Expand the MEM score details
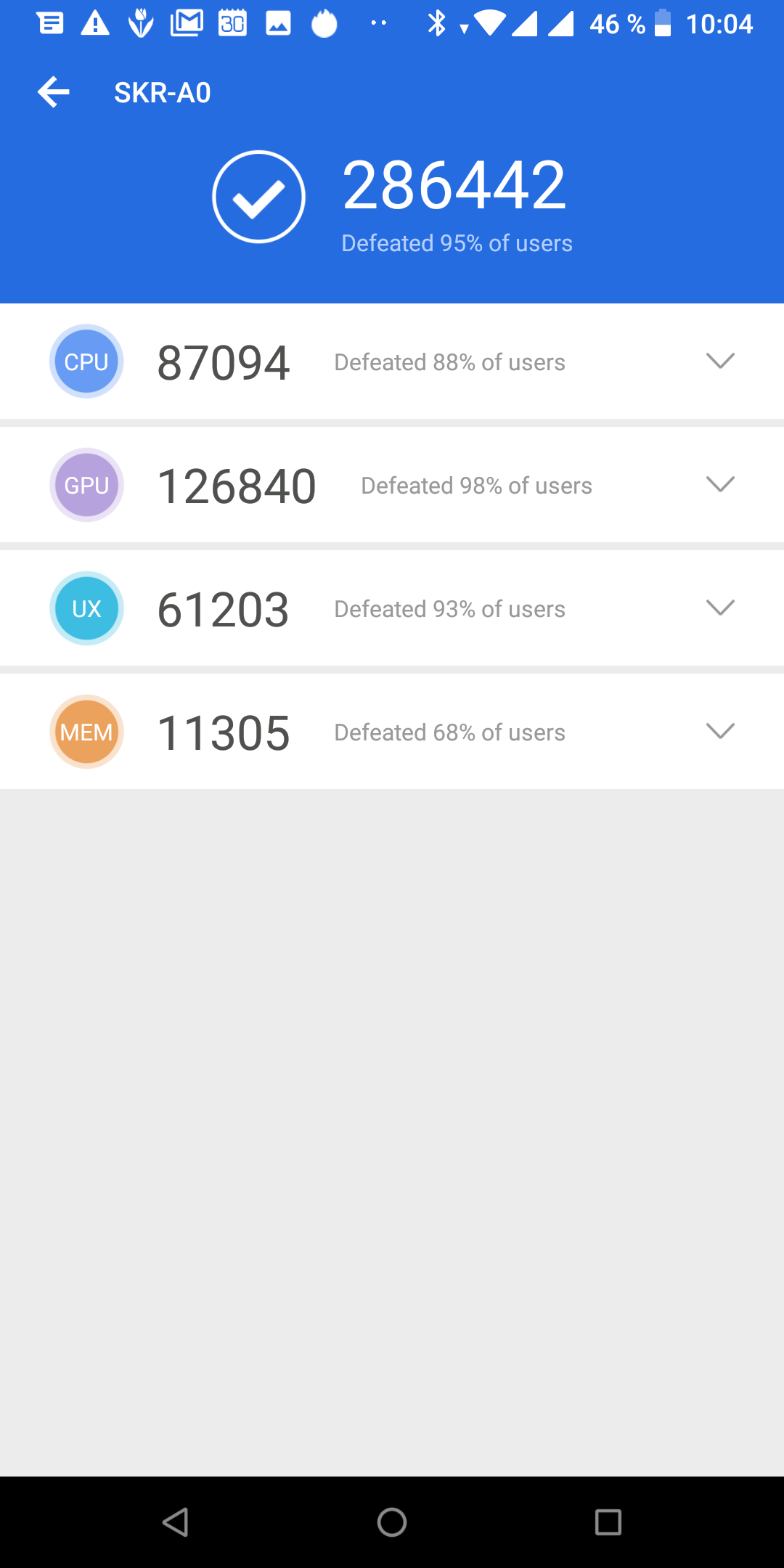This screenshot has height=1568, width=784. click(720, 731)
